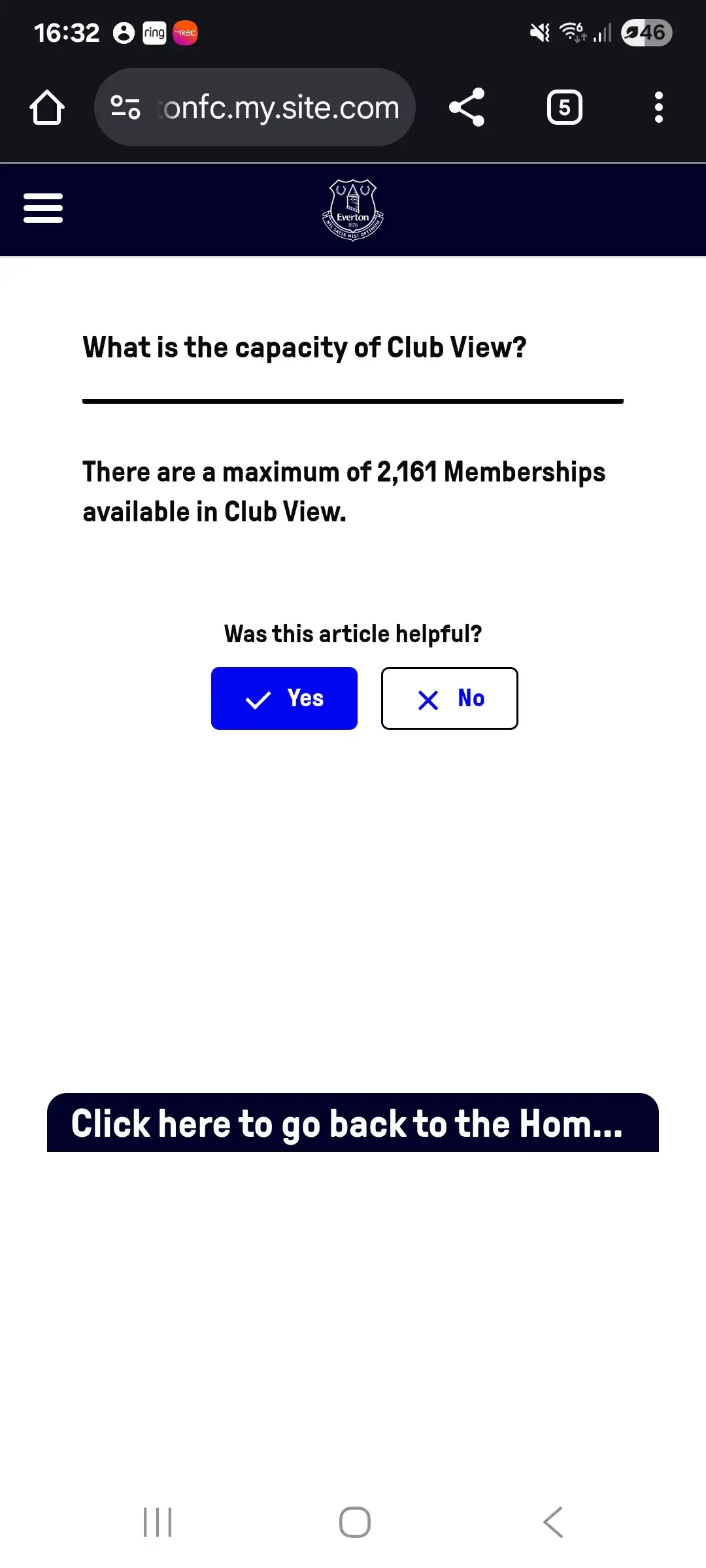
Task: Select No for article helpfulness
Action: coord(450,698)
